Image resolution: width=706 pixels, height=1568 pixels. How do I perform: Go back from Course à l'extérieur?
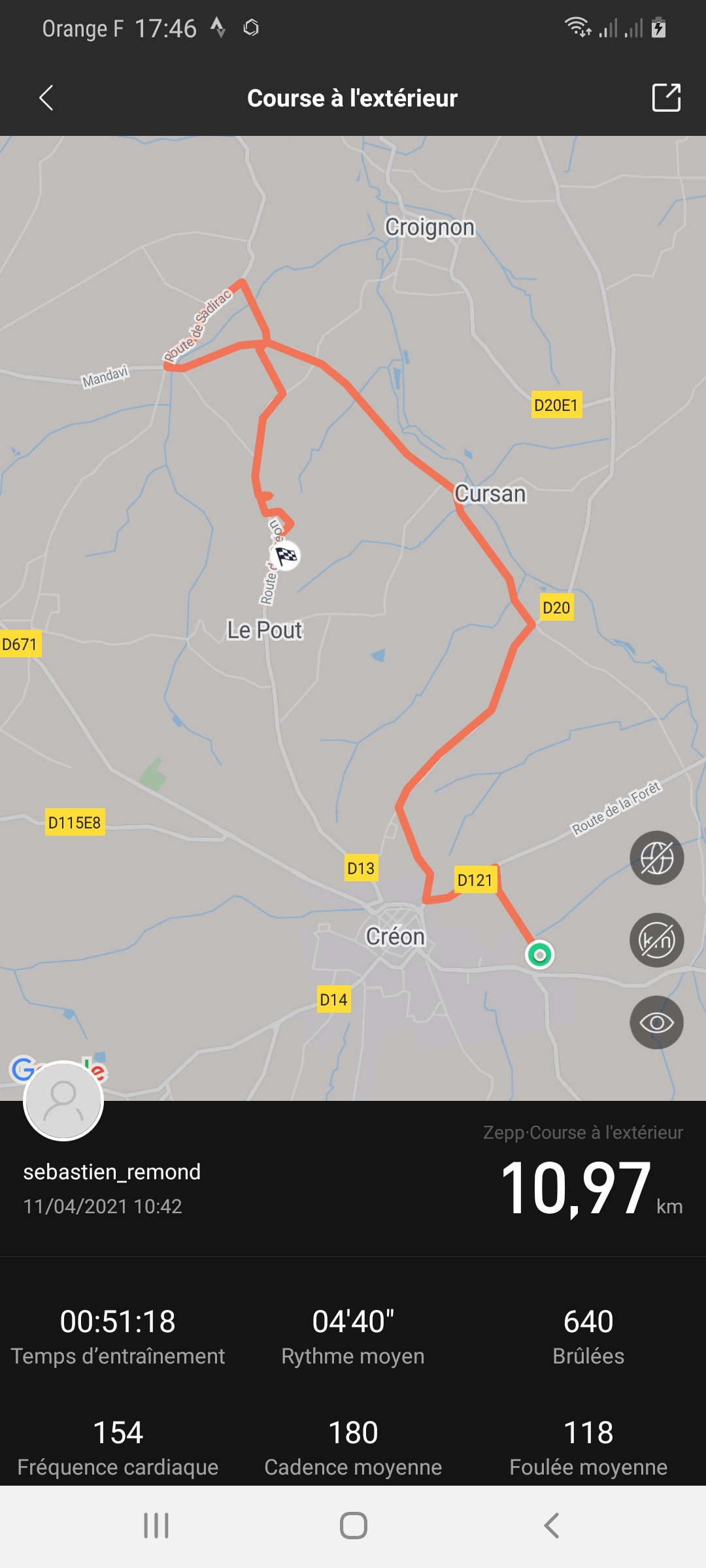pyautogui.click(x=46, y=98)
